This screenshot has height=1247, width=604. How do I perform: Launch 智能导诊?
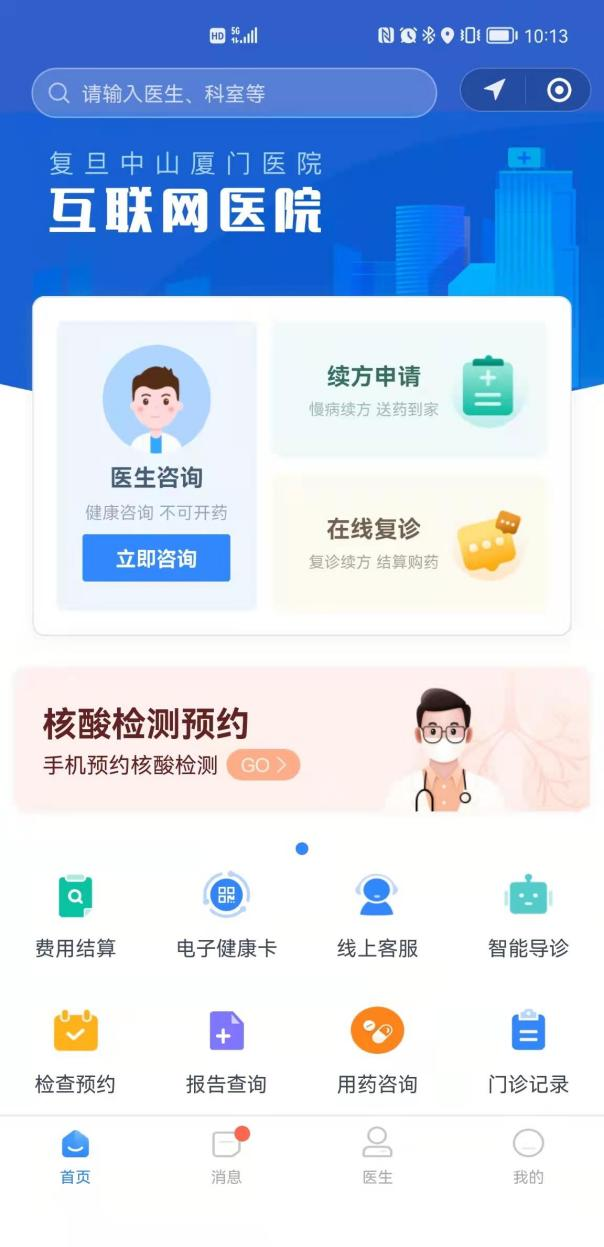coord(528,915)
